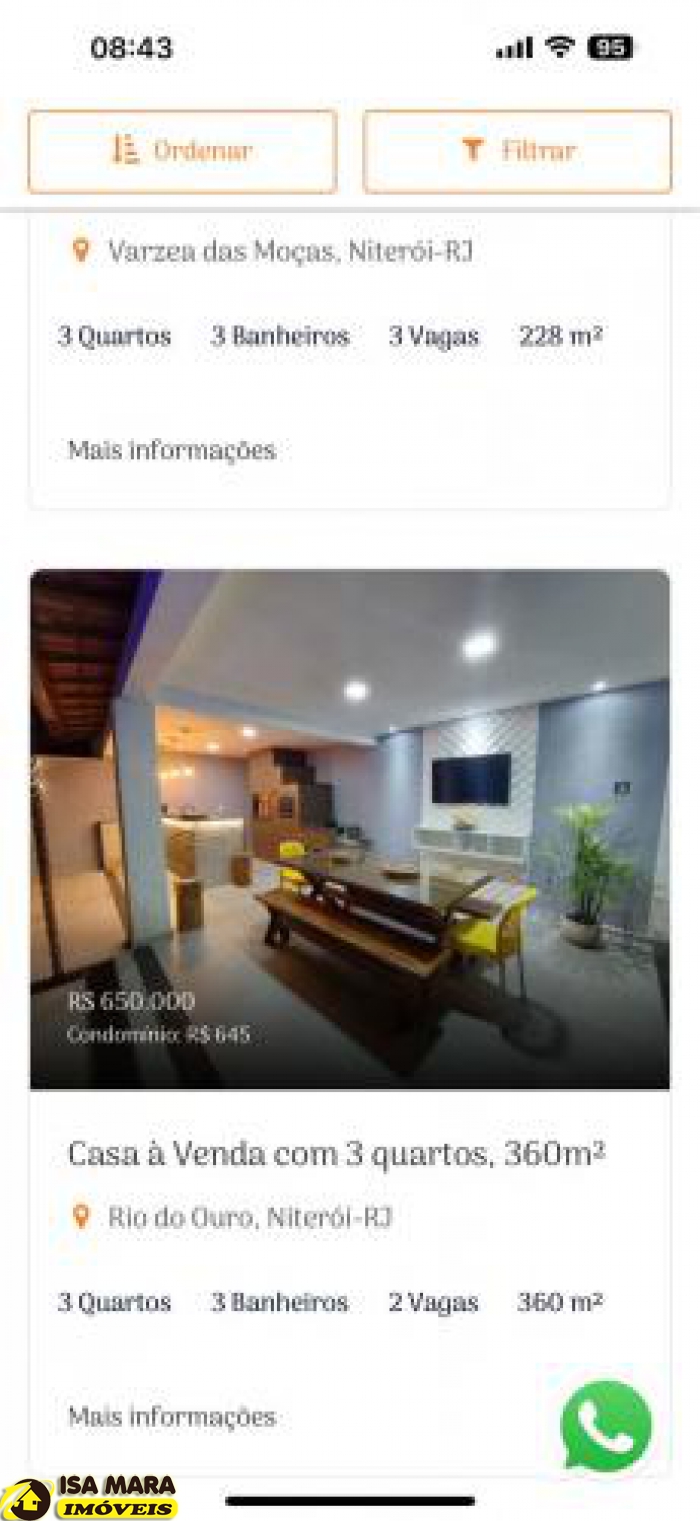Open Mais informações for Varzea das Moças listing
This screenshot has width=700, height=1521.
click(171, 450)
